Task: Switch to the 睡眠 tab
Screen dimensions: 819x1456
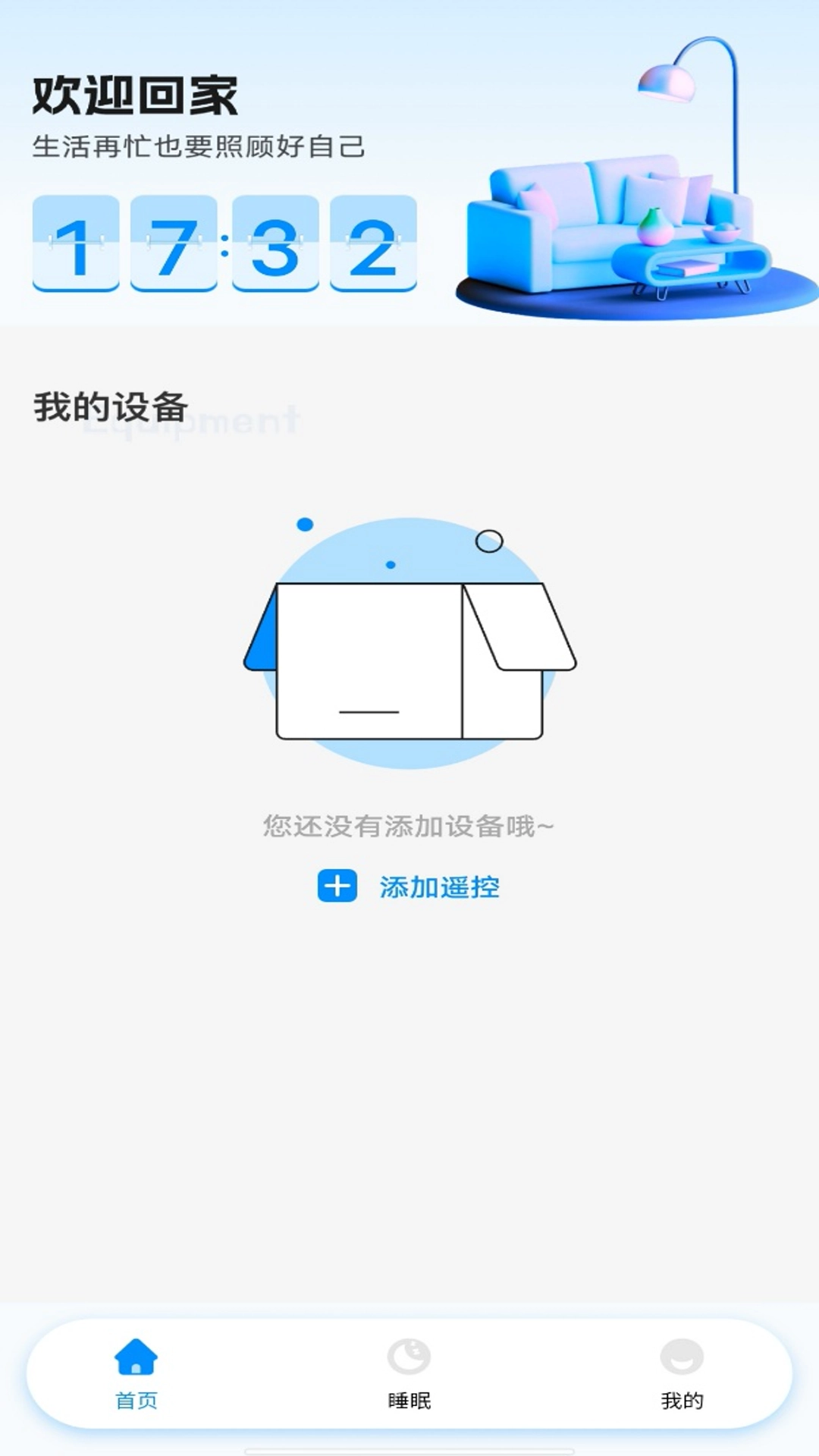Action: click(409, 1380)
